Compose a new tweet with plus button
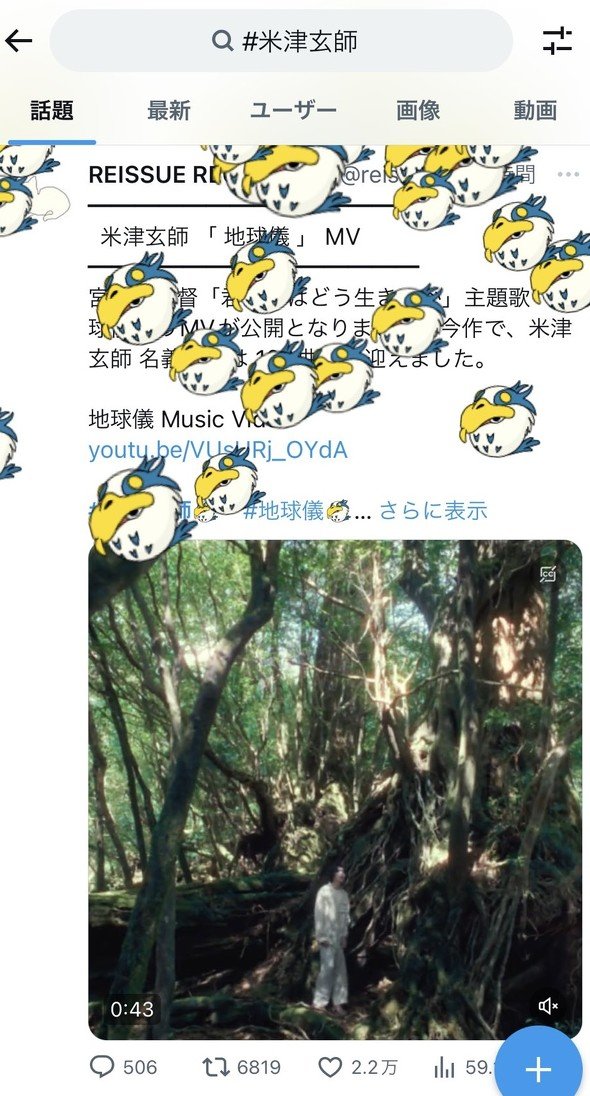 538,1069
